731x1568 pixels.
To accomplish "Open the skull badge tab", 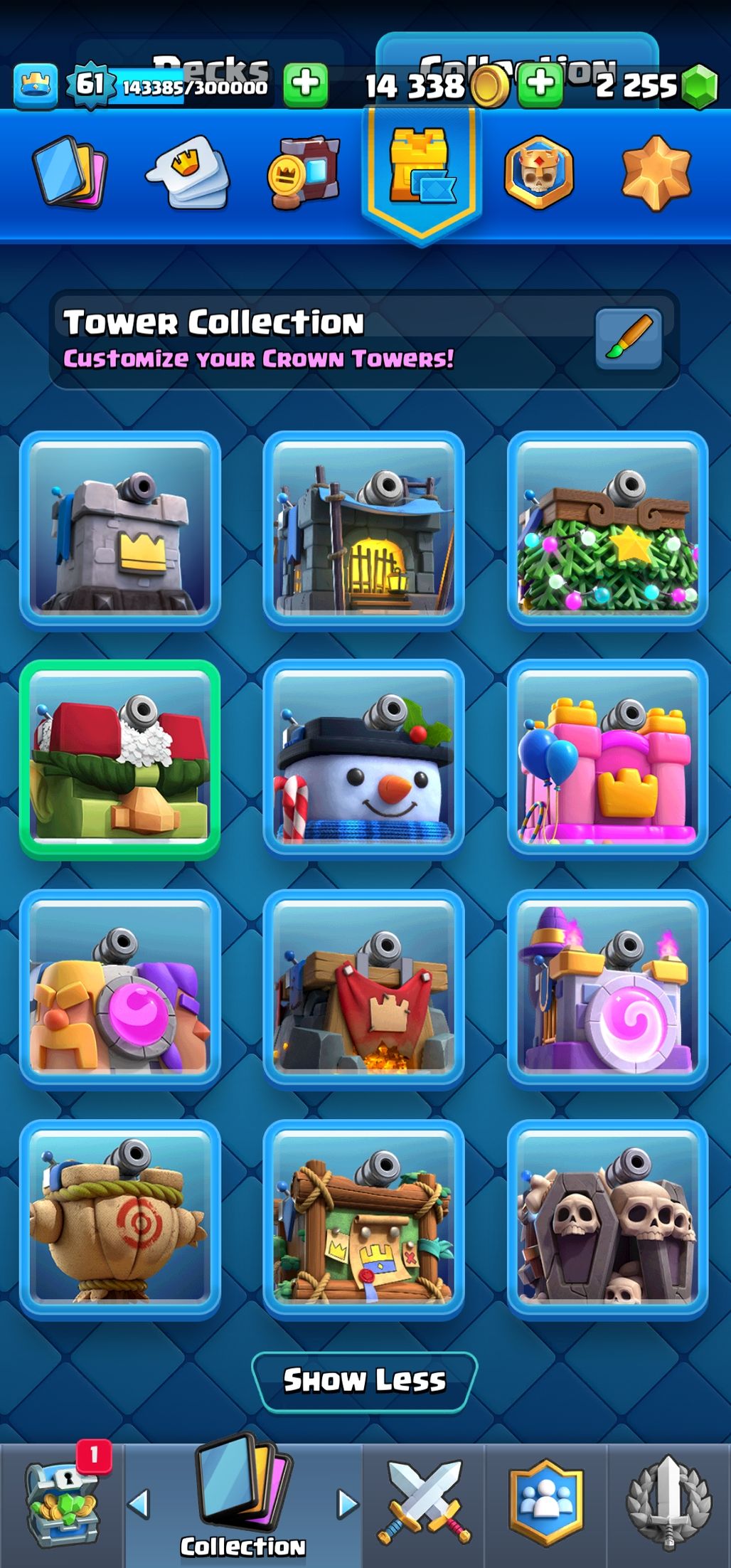I will pyautogui.click(x=538, y=173).
